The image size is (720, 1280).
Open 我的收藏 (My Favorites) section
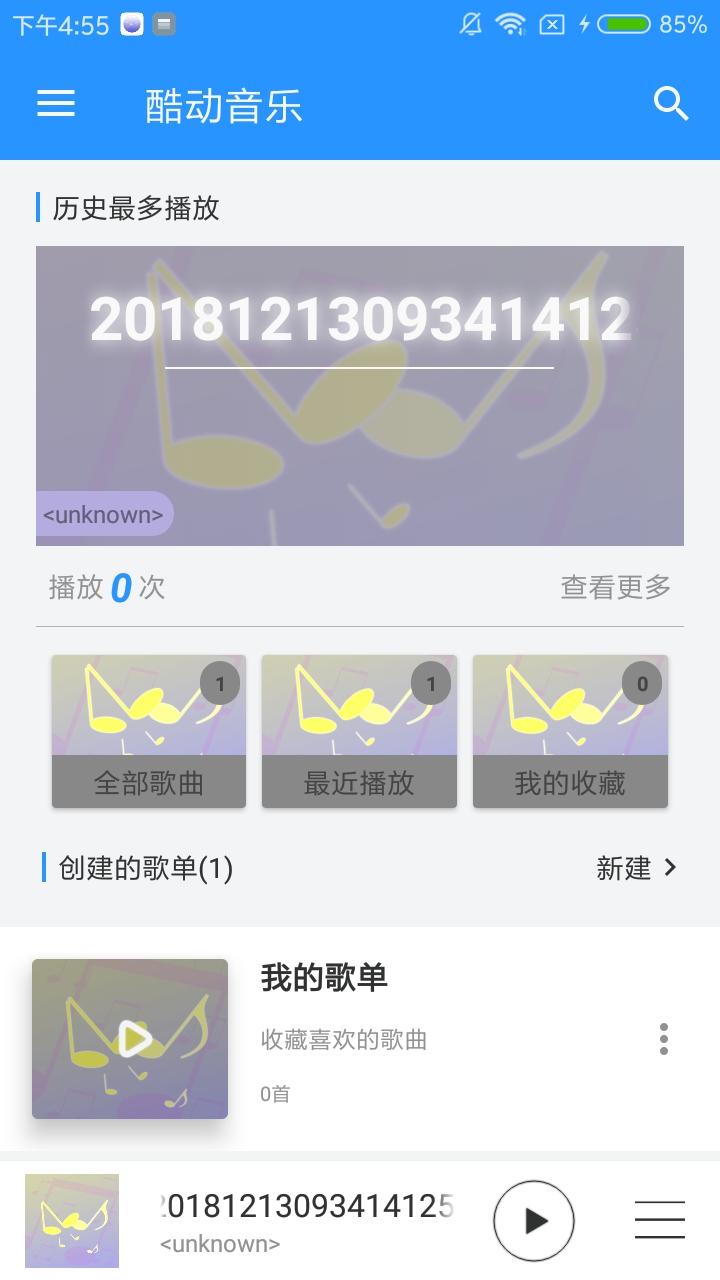click(570, 730)
